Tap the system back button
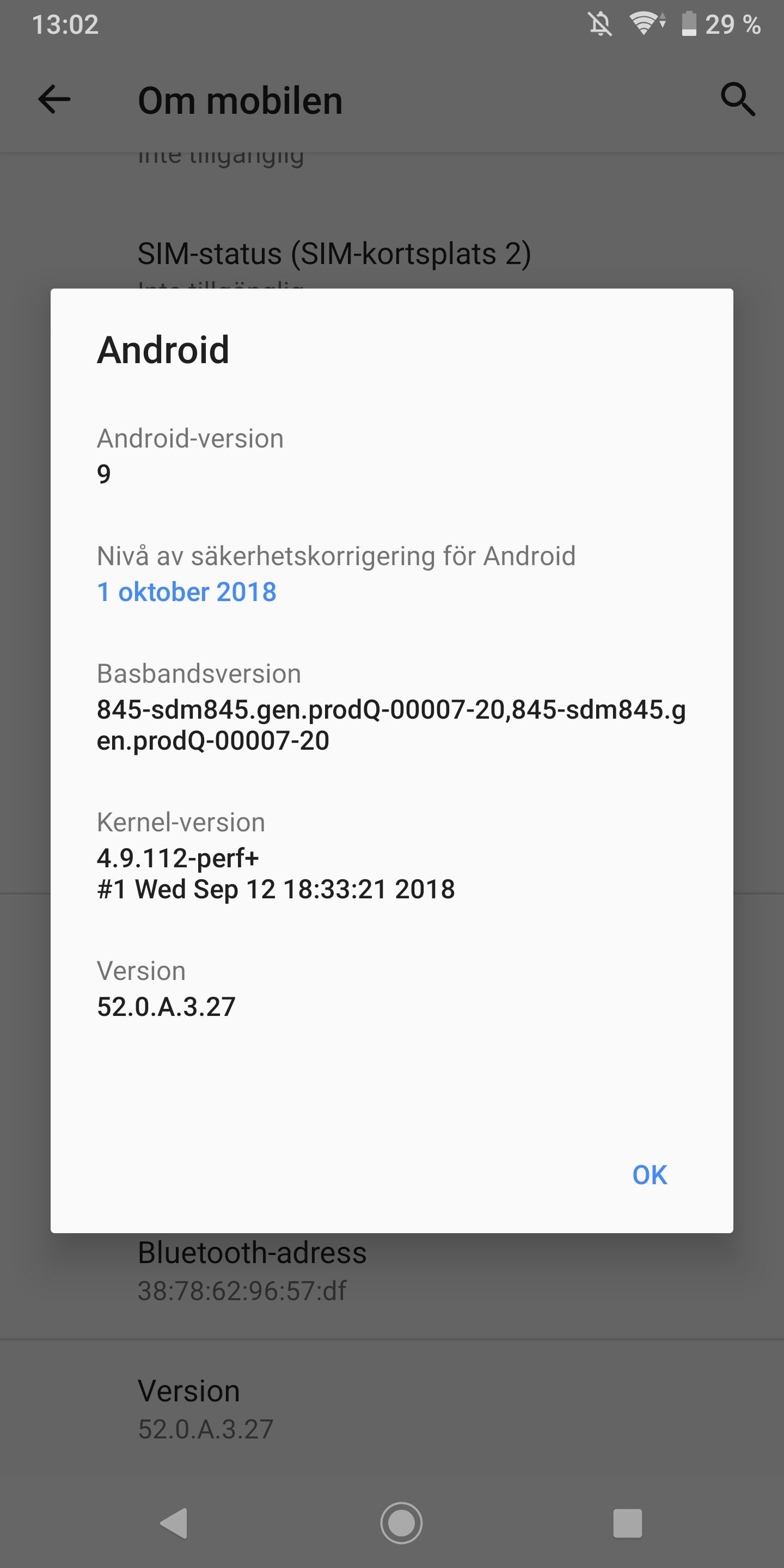Viewport: 784px width, 1568px height. coord(174,1523)
